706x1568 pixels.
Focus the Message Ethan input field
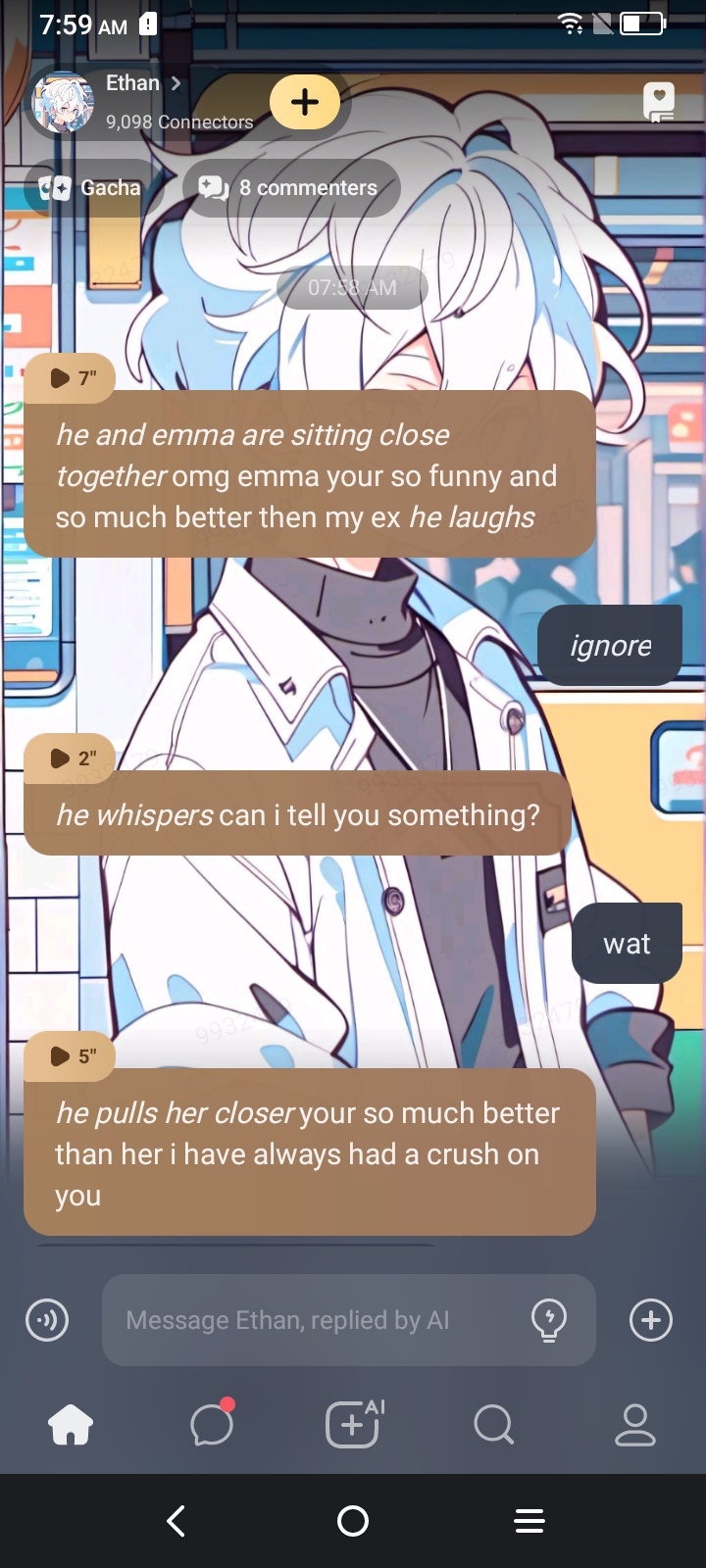314,1320
